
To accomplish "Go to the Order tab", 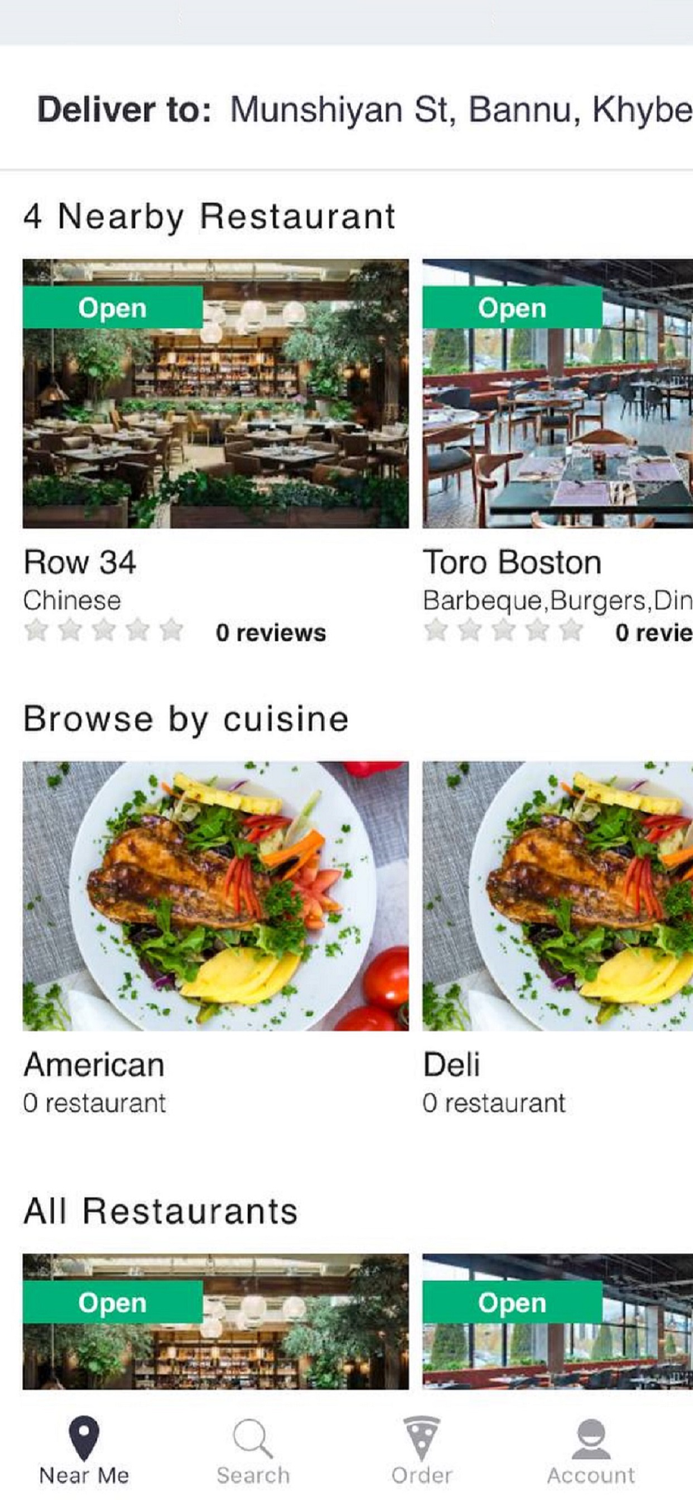I will tap(422, 1452).
